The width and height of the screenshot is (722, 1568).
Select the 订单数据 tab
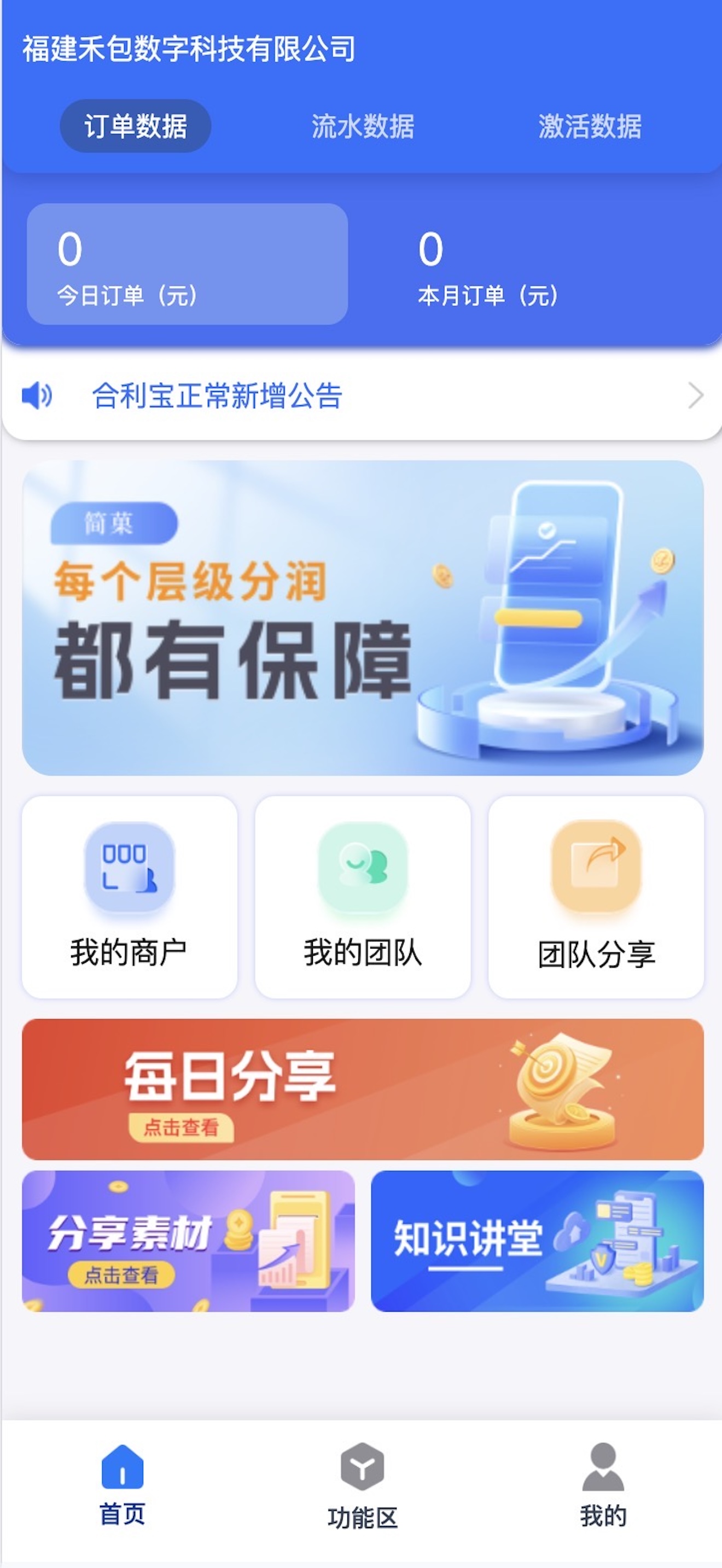tap(135, 126)
